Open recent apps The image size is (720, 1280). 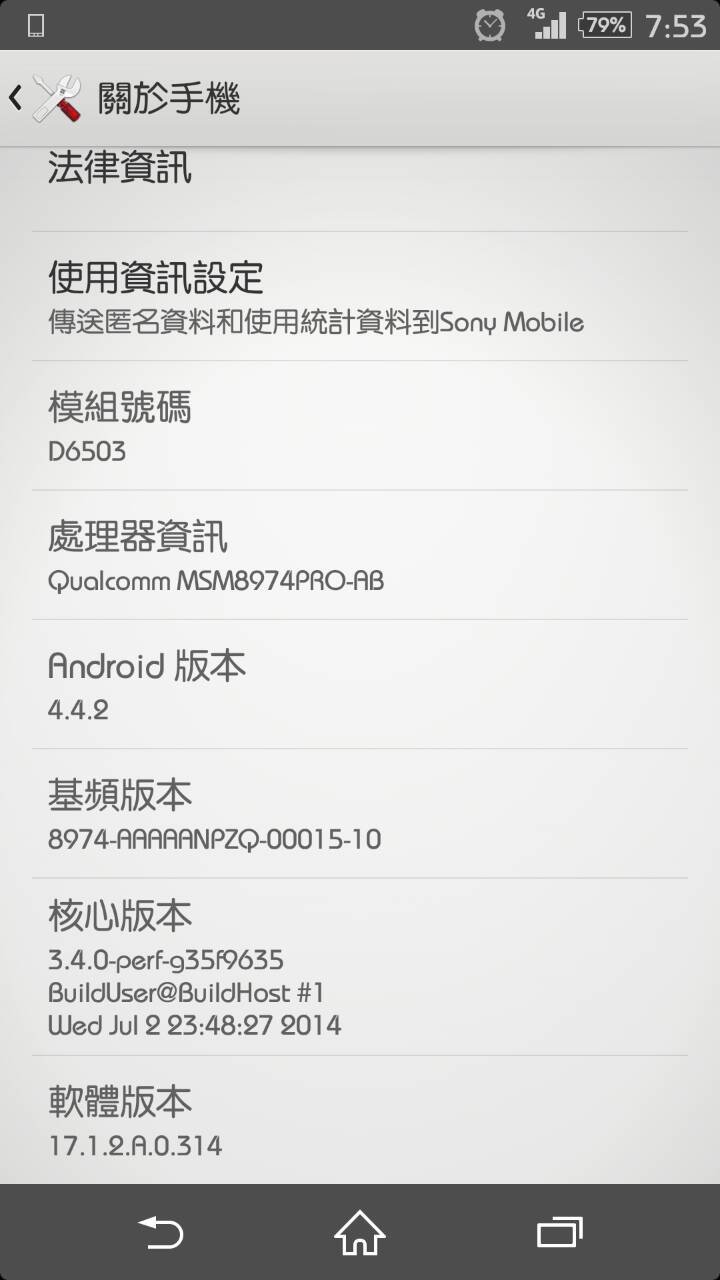(559, 1232)
